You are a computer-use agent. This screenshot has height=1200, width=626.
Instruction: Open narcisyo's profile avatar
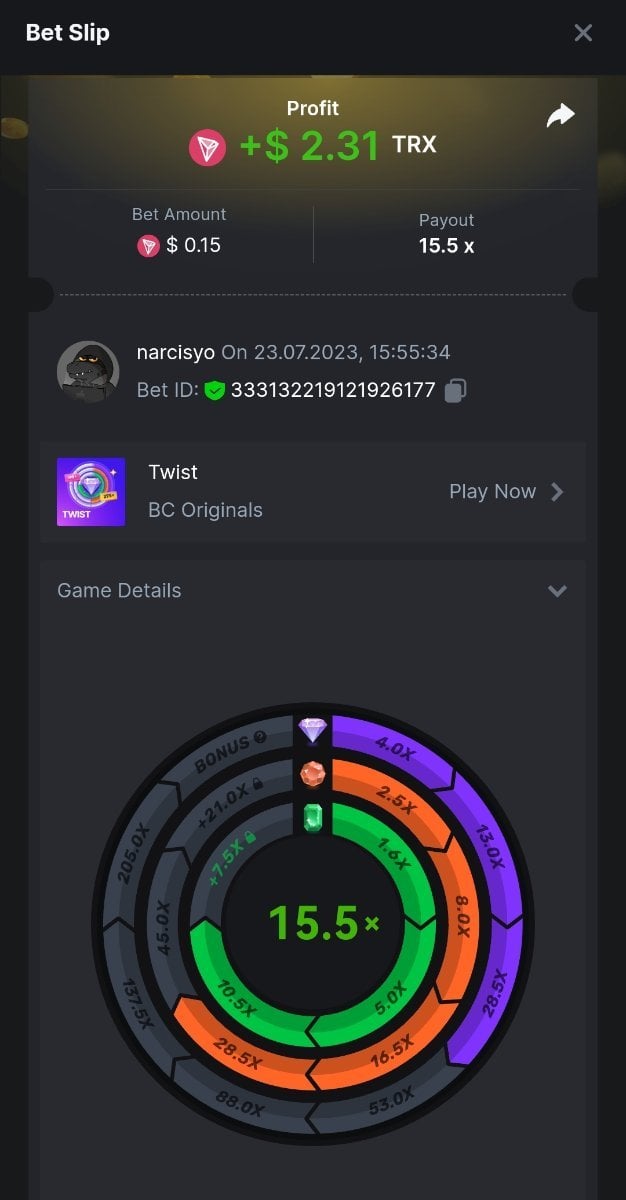tap(88, 372)
